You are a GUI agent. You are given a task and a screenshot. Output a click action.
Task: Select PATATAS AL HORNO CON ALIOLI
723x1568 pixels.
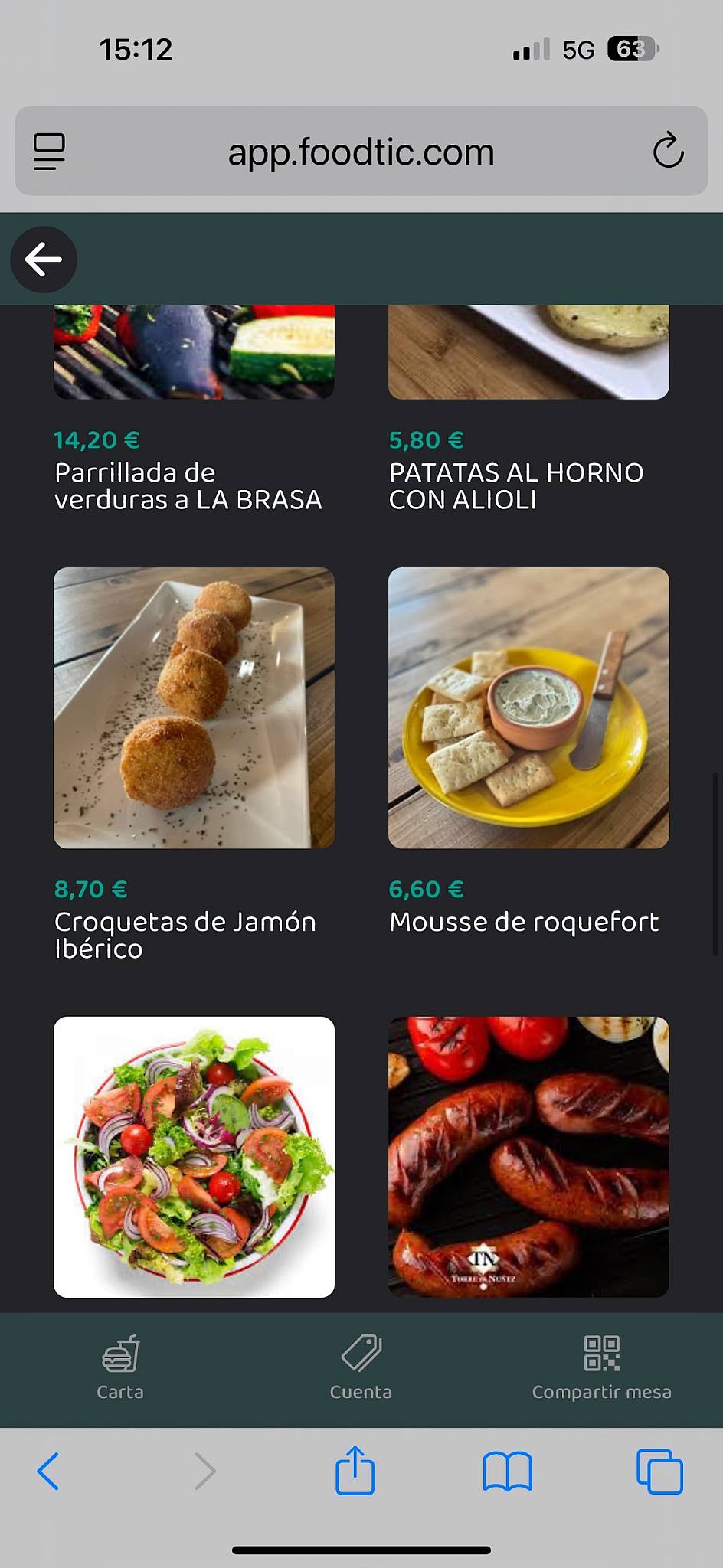pos(516,486)
